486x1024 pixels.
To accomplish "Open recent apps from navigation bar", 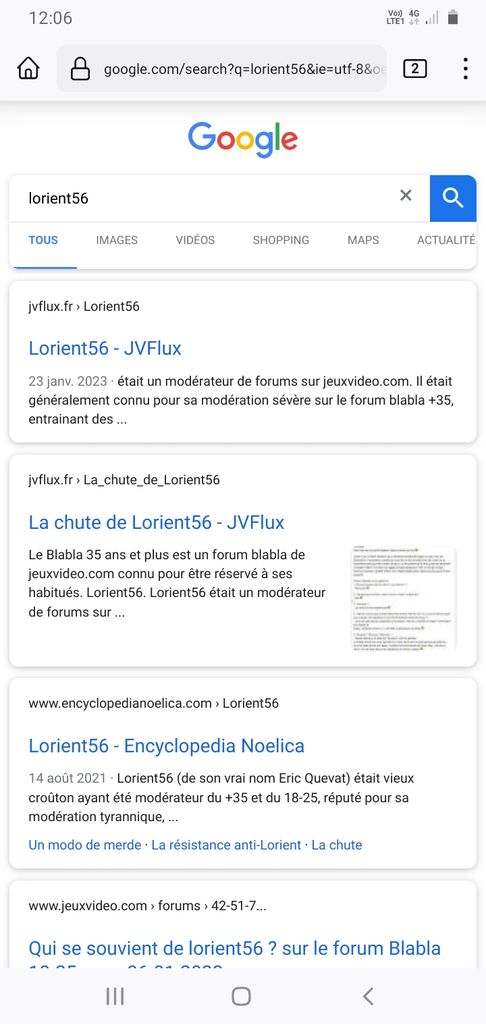I will (115, 996).
